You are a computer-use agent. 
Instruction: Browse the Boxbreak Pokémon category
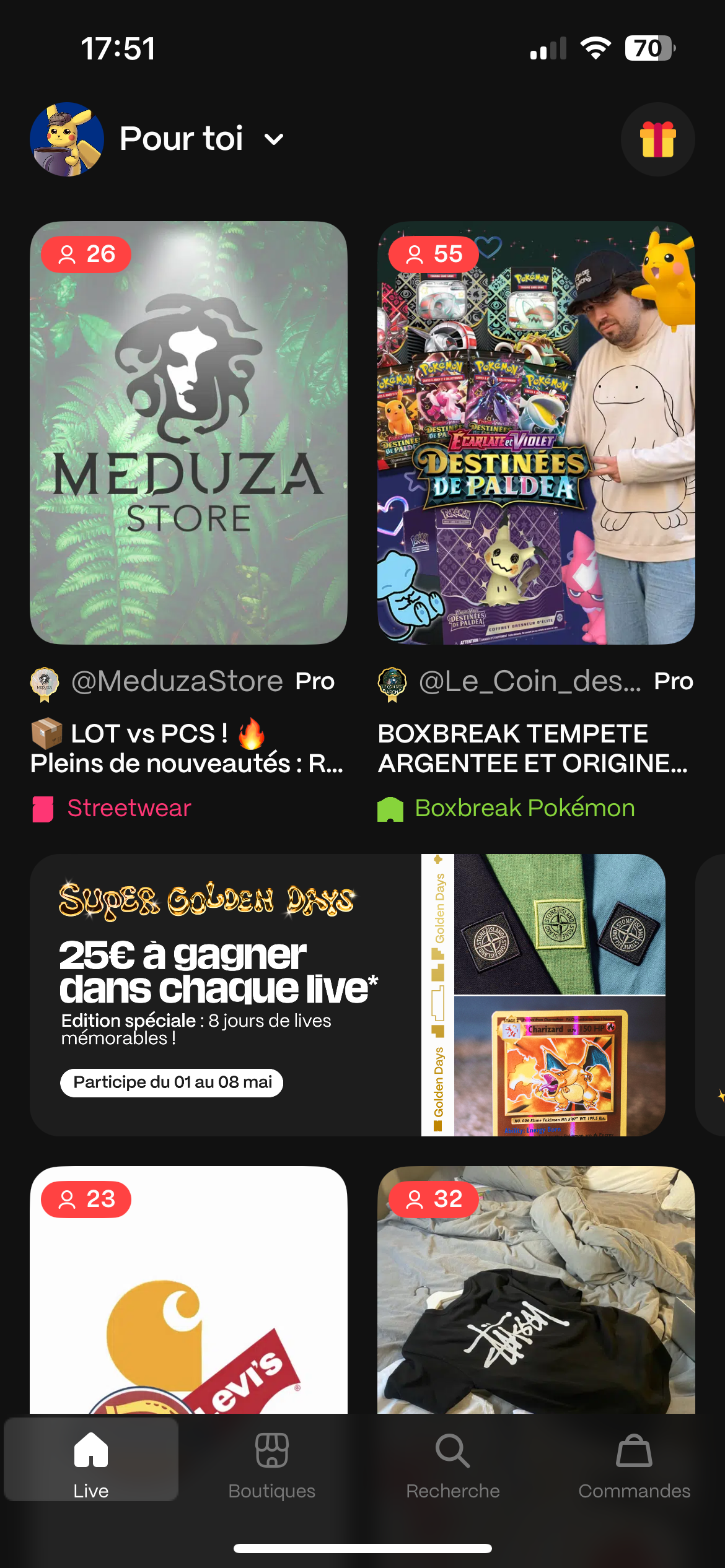pos(524,808)
